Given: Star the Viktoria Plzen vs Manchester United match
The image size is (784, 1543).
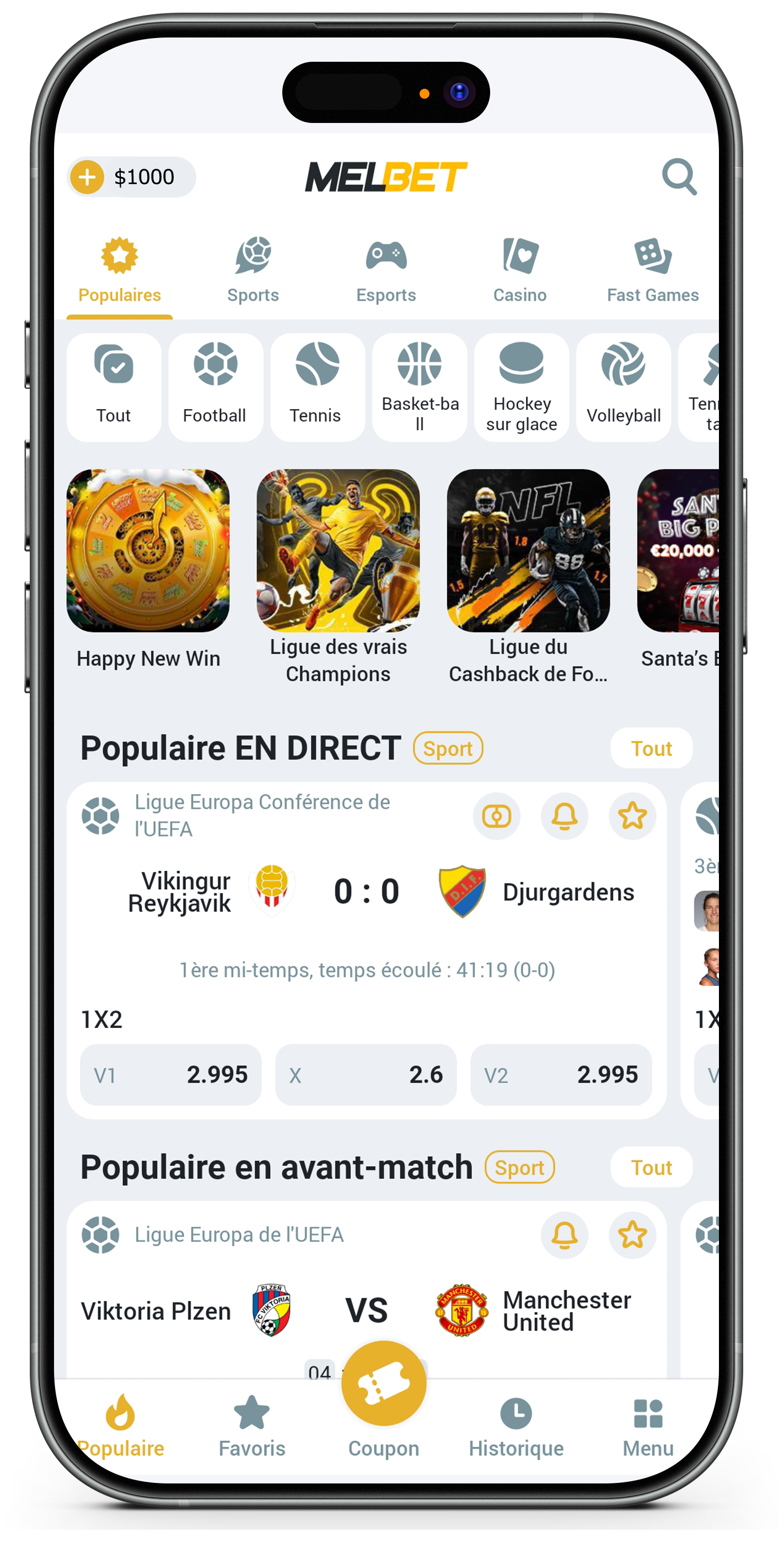Looking at the screenshot, I should click(x=632, y=1235).
